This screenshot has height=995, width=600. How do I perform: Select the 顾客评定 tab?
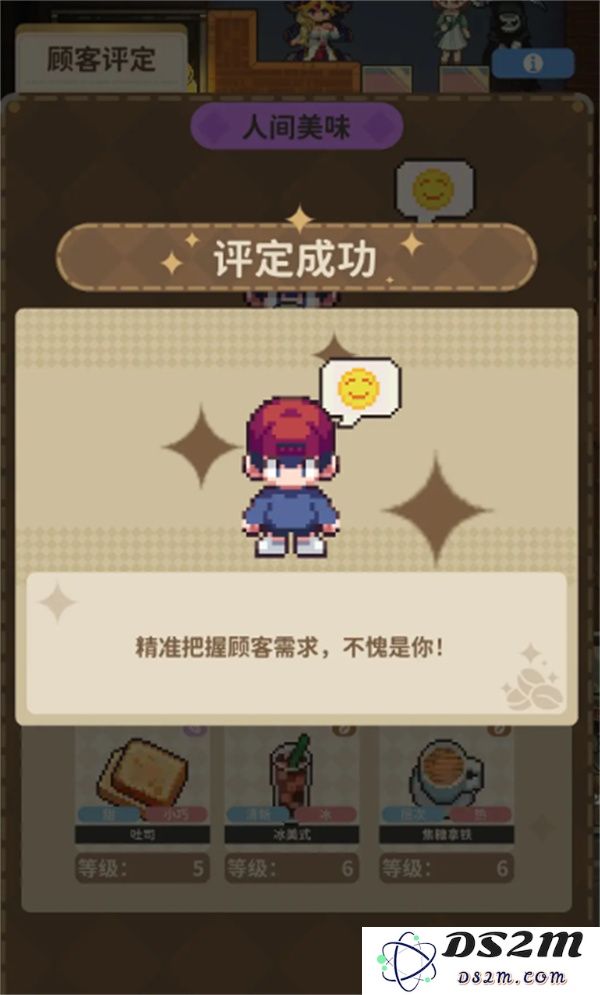point(101,58)
